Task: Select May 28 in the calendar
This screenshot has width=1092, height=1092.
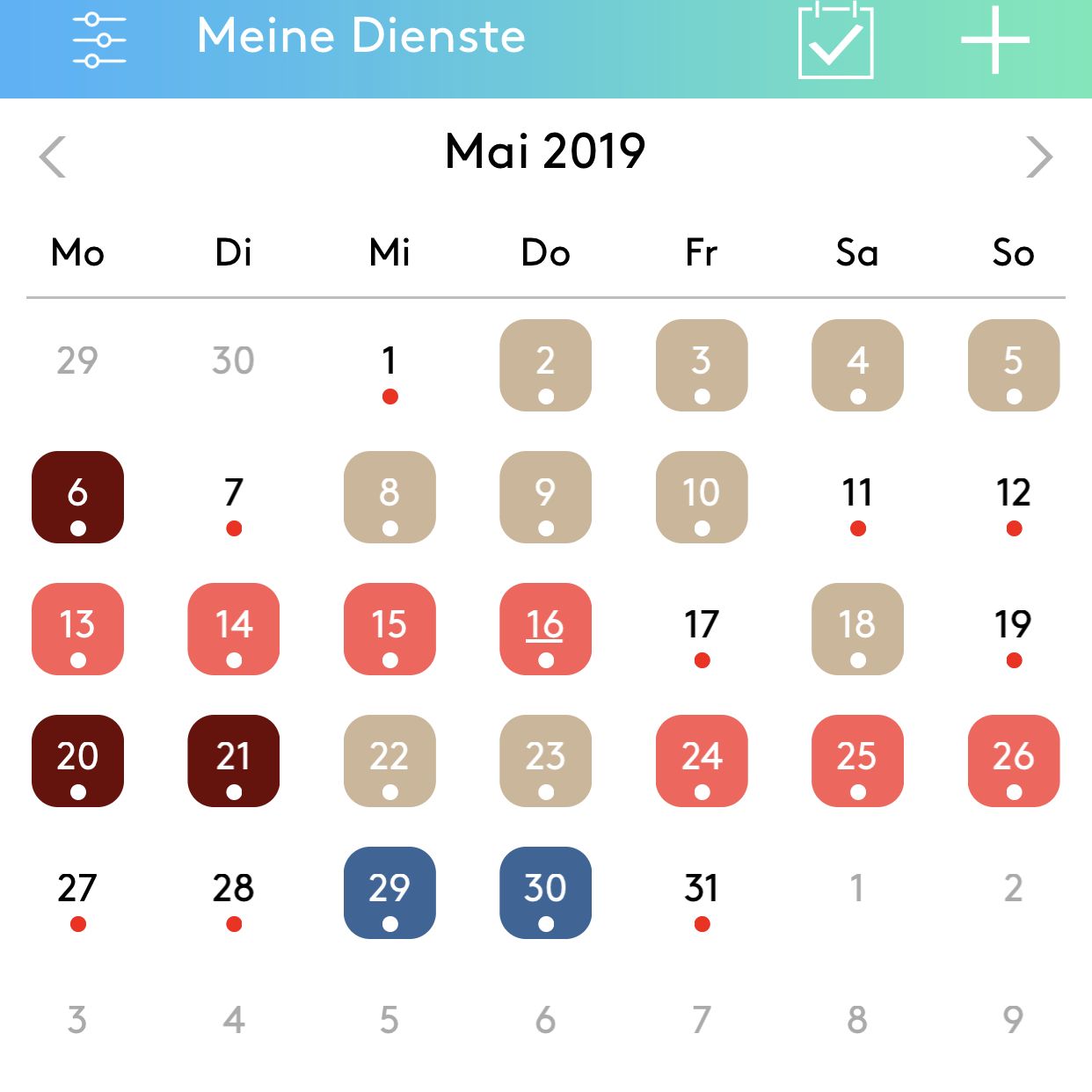Action: tap(233, 892)
